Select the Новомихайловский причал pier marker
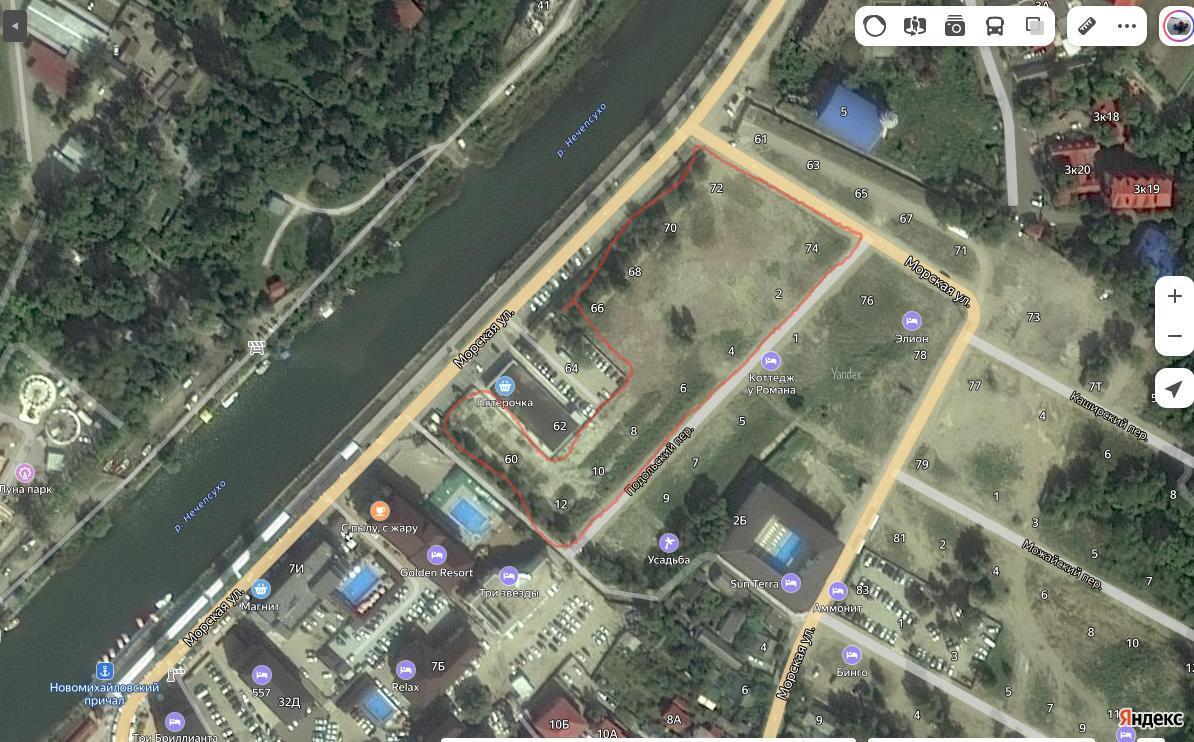The image size is (1194, 742). pos(104,671)
